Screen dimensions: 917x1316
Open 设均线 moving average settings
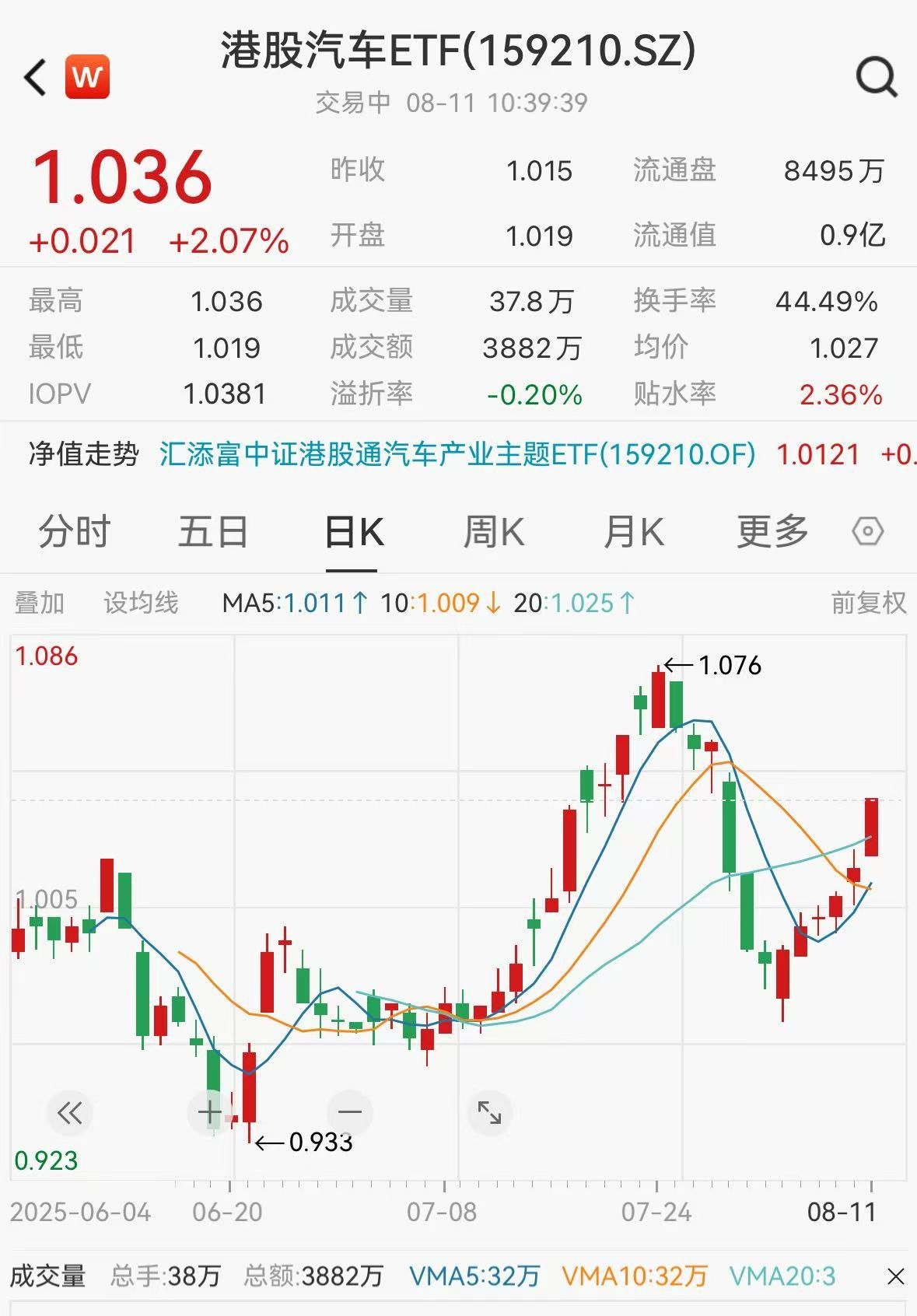(141, 603)
